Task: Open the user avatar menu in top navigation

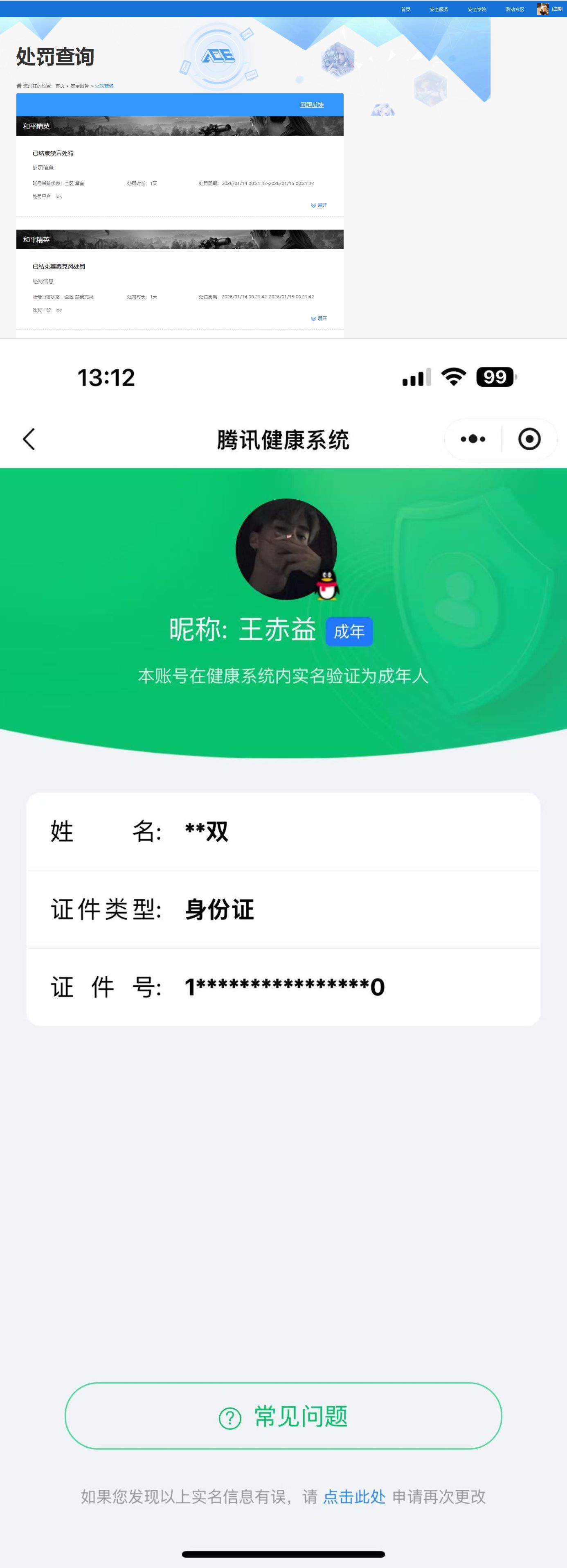Action: point(543,9)
